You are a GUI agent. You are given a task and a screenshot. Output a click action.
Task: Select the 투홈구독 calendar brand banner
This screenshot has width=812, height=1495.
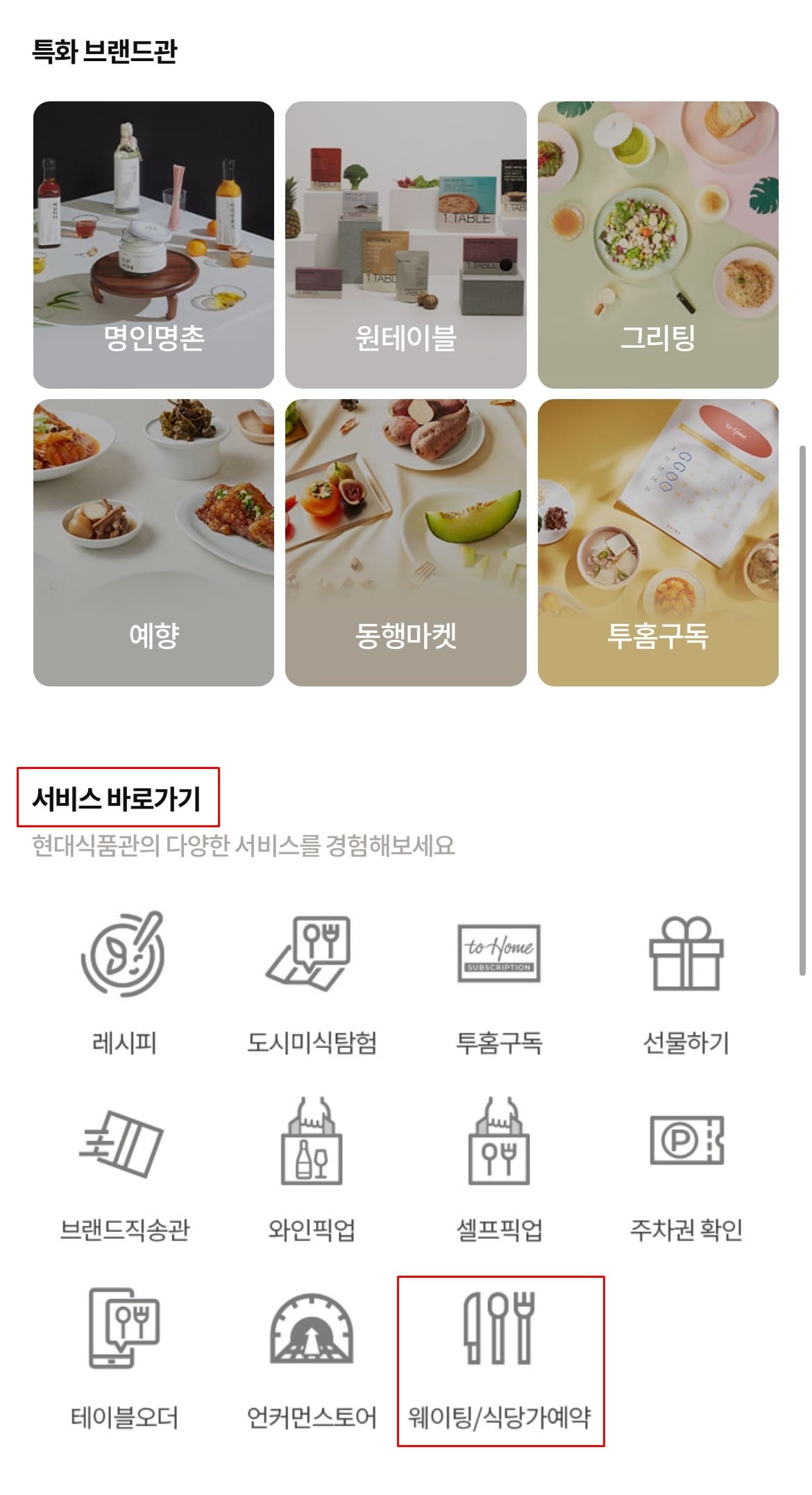pos(658,541)
